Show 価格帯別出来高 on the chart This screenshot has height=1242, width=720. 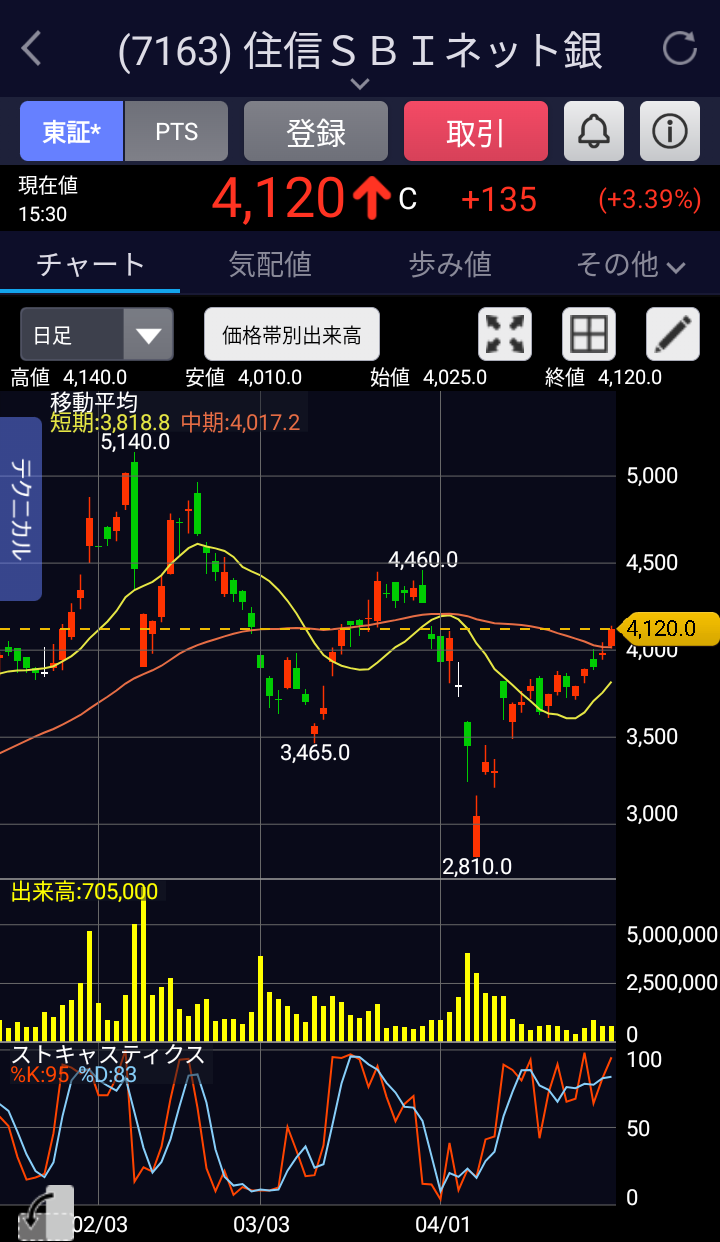[x=292, y=334]
